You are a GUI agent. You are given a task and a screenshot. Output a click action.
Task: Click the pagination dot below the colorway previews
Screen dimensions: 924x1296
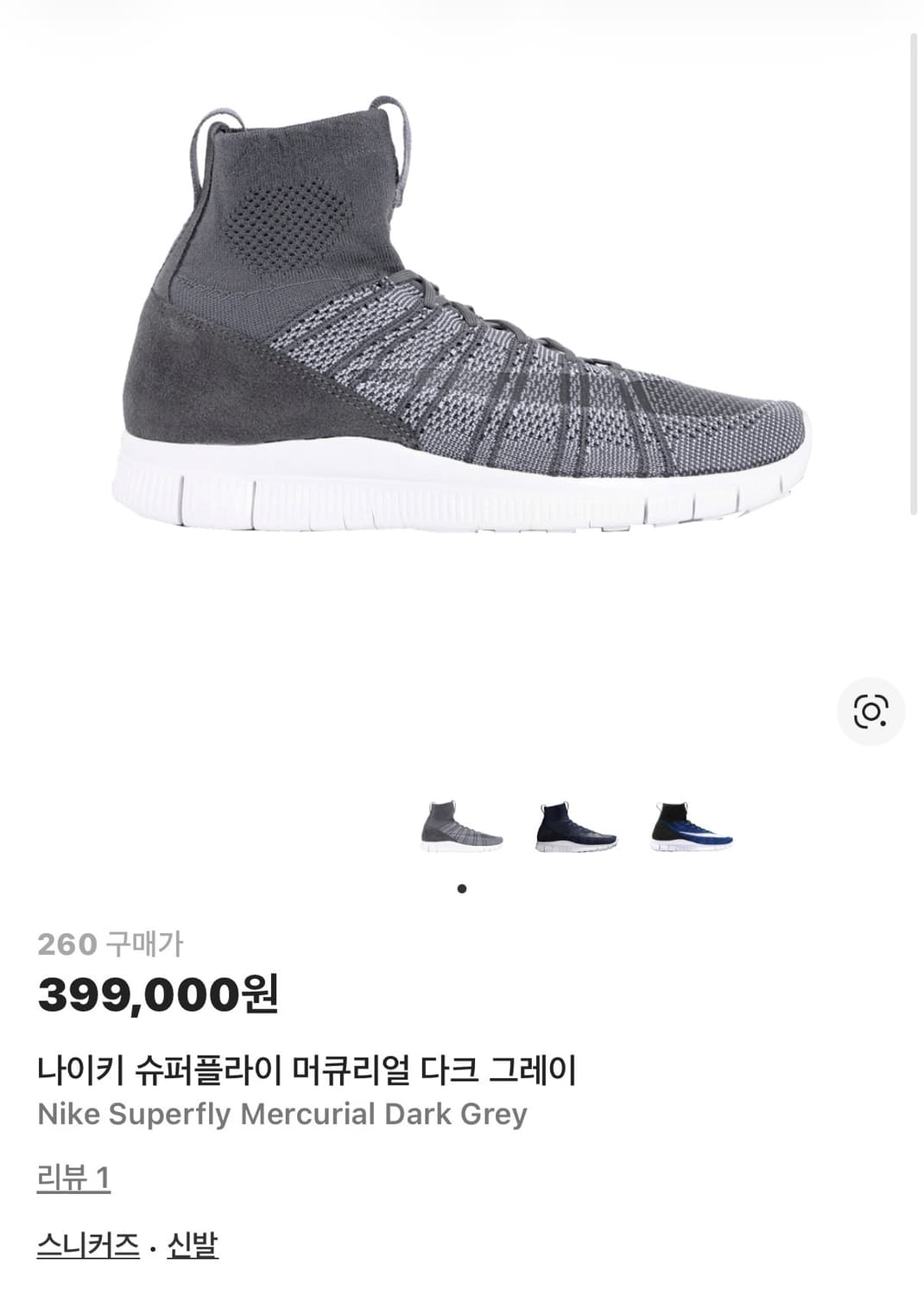(462, 888)
